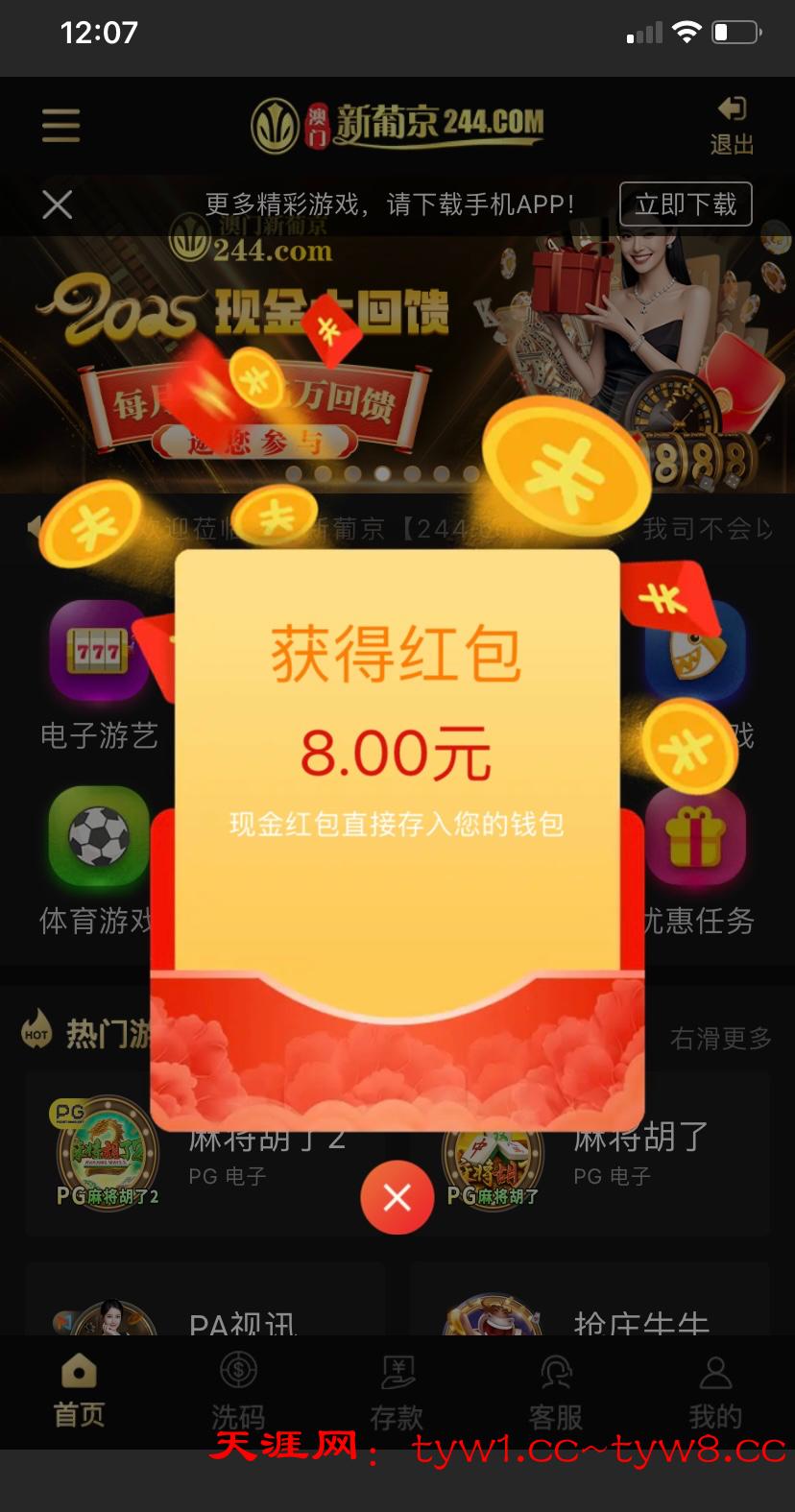This screenshot has width=795, height=1512.
Task: Open the PG 麻将胡了2 game
Action: tap(108, 1152)
